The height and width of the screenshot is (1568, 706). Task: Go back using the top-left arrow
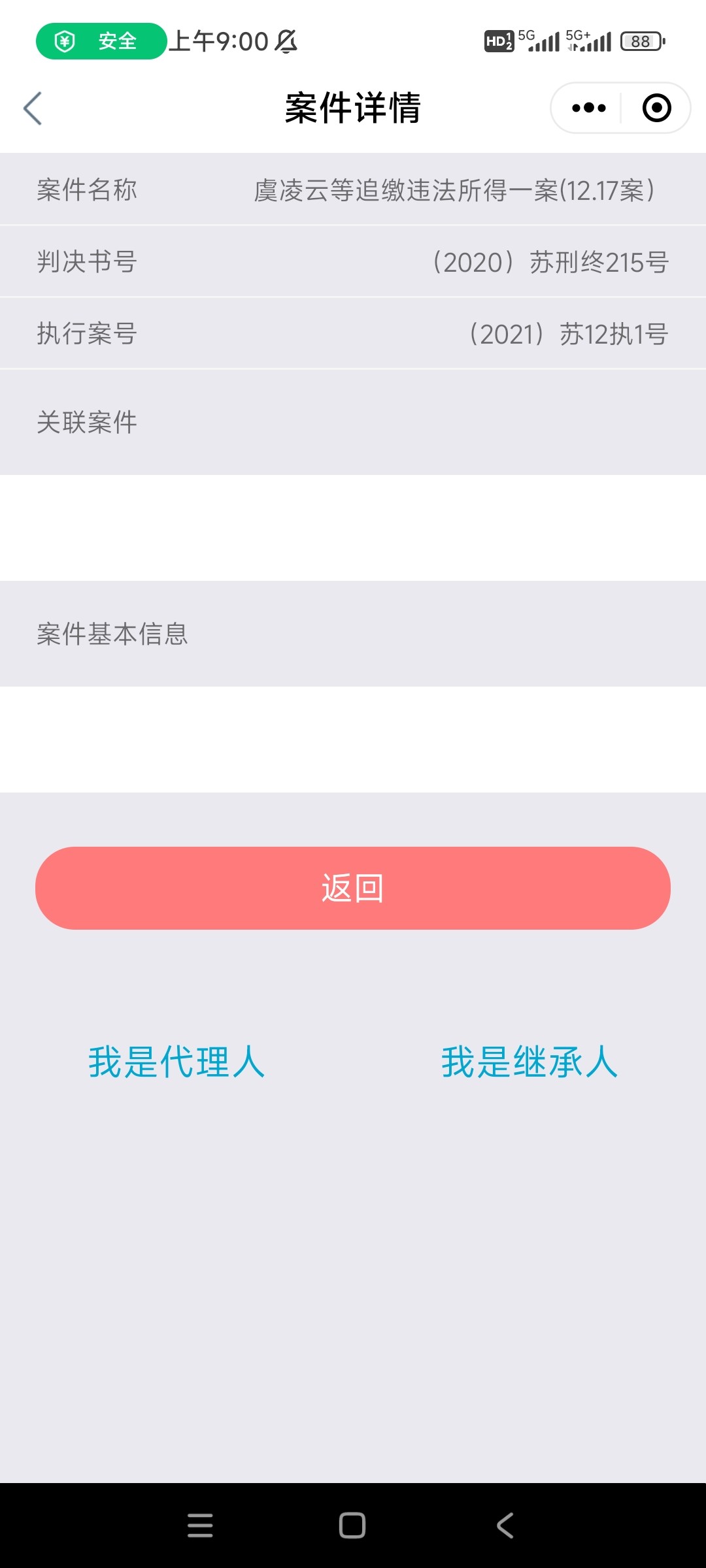(33, 108)
